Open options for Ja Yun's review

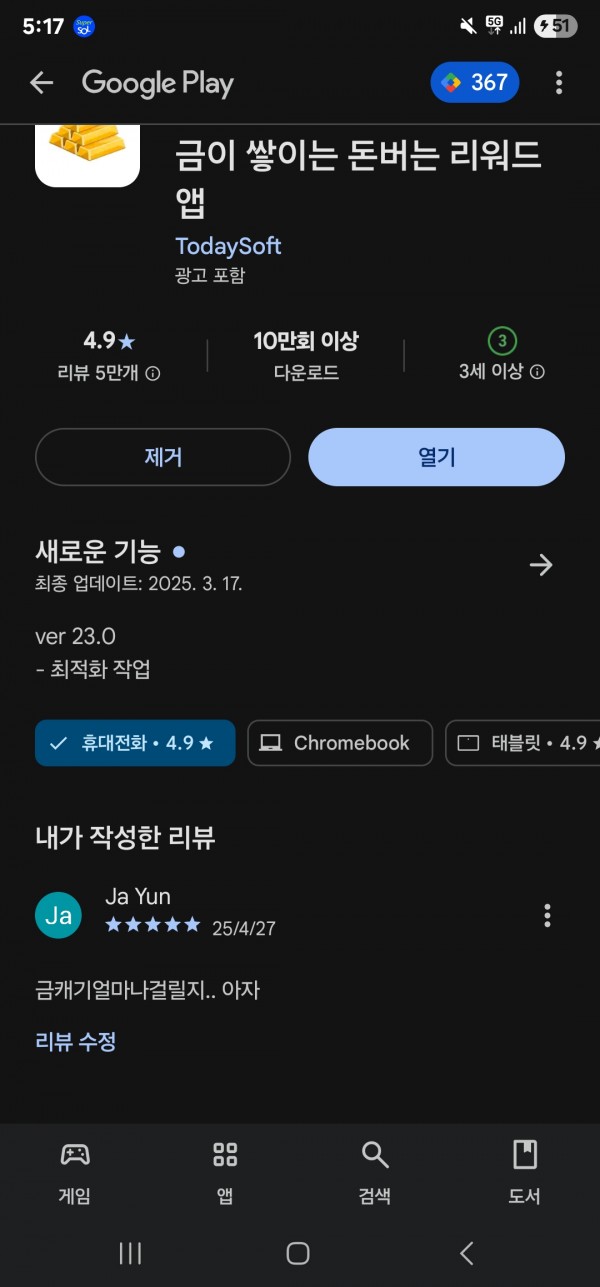pos(547,915)
